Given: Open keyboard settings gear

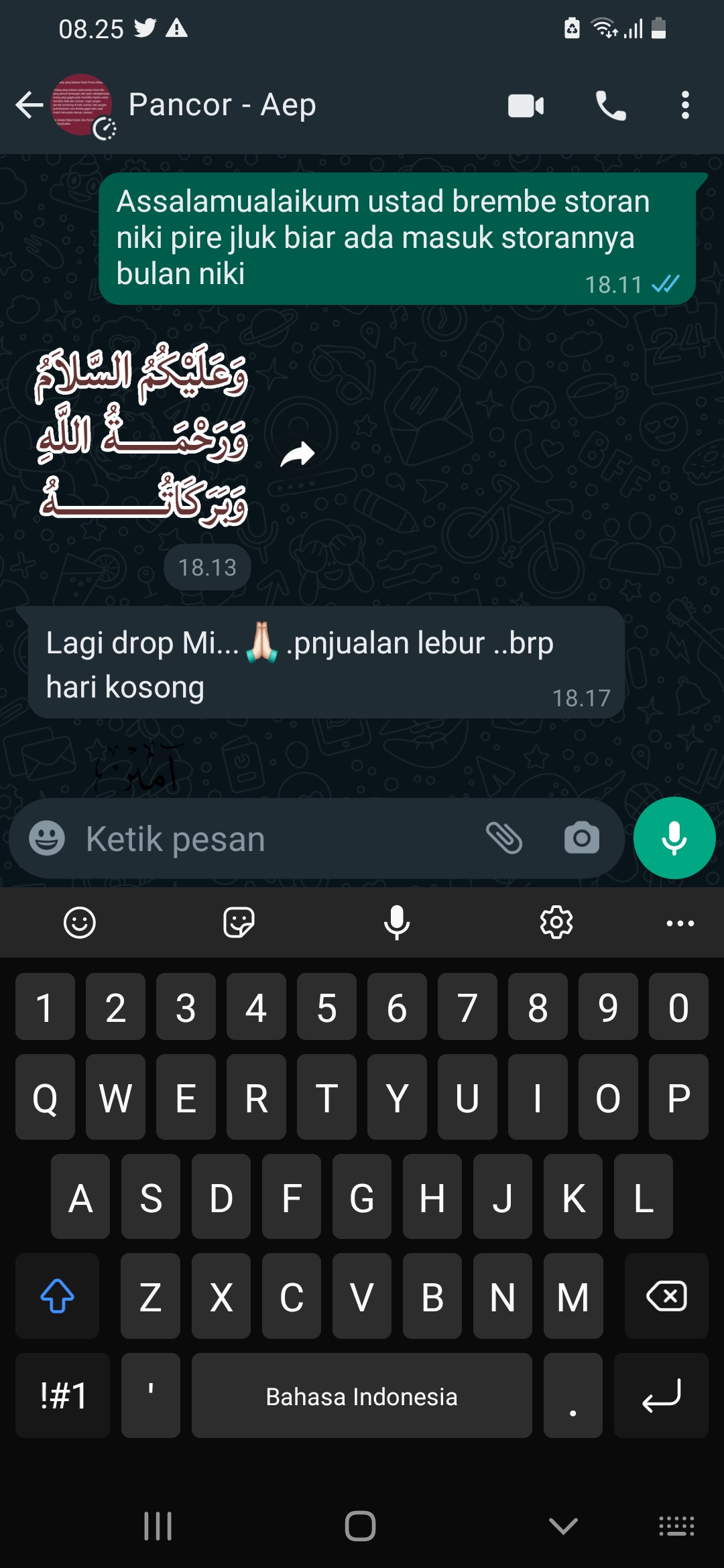Looking at the screenshot, I should (556, 923).
